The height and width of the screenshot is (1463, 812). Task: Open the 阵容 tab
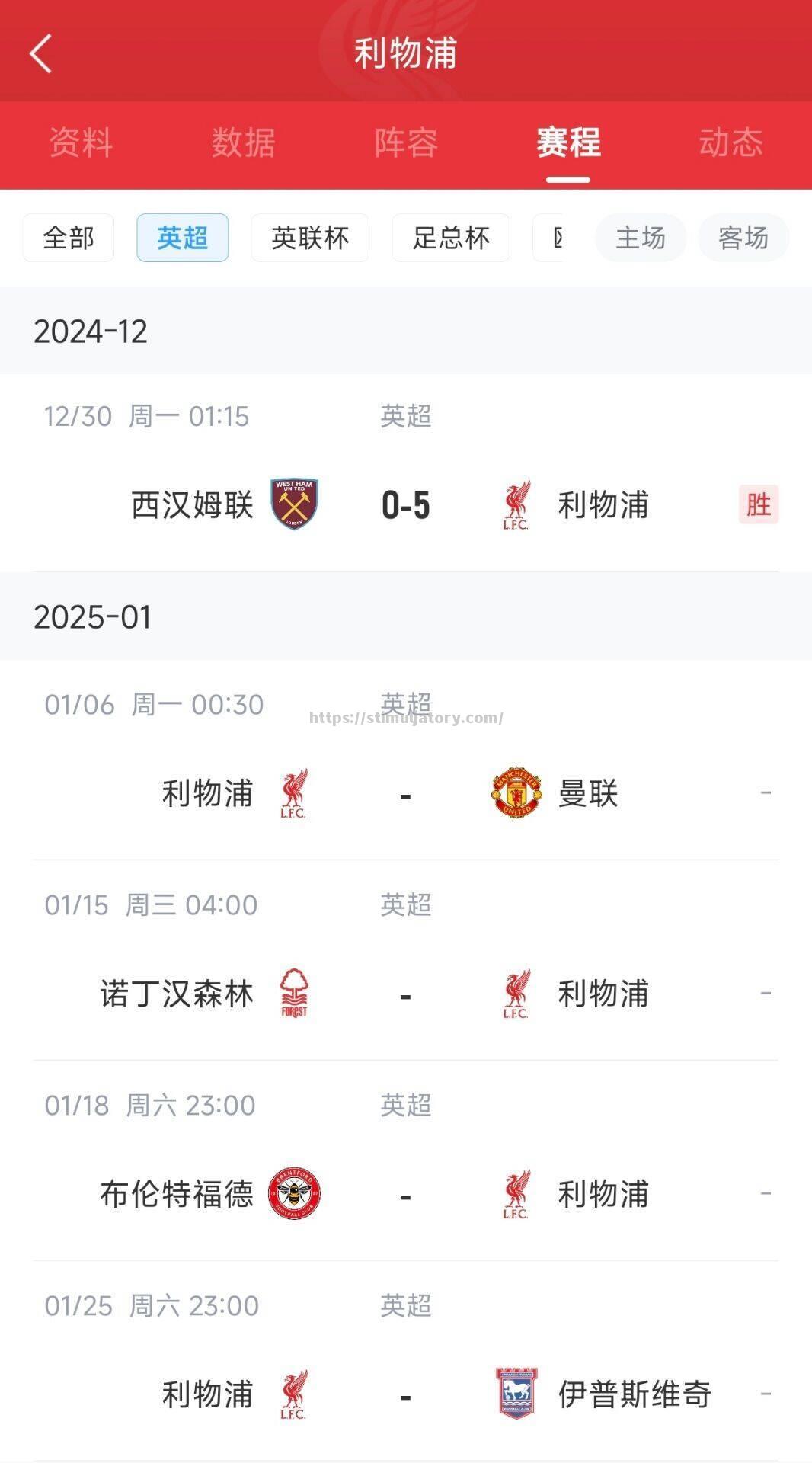pyautogui.click(x=404, y=142)
